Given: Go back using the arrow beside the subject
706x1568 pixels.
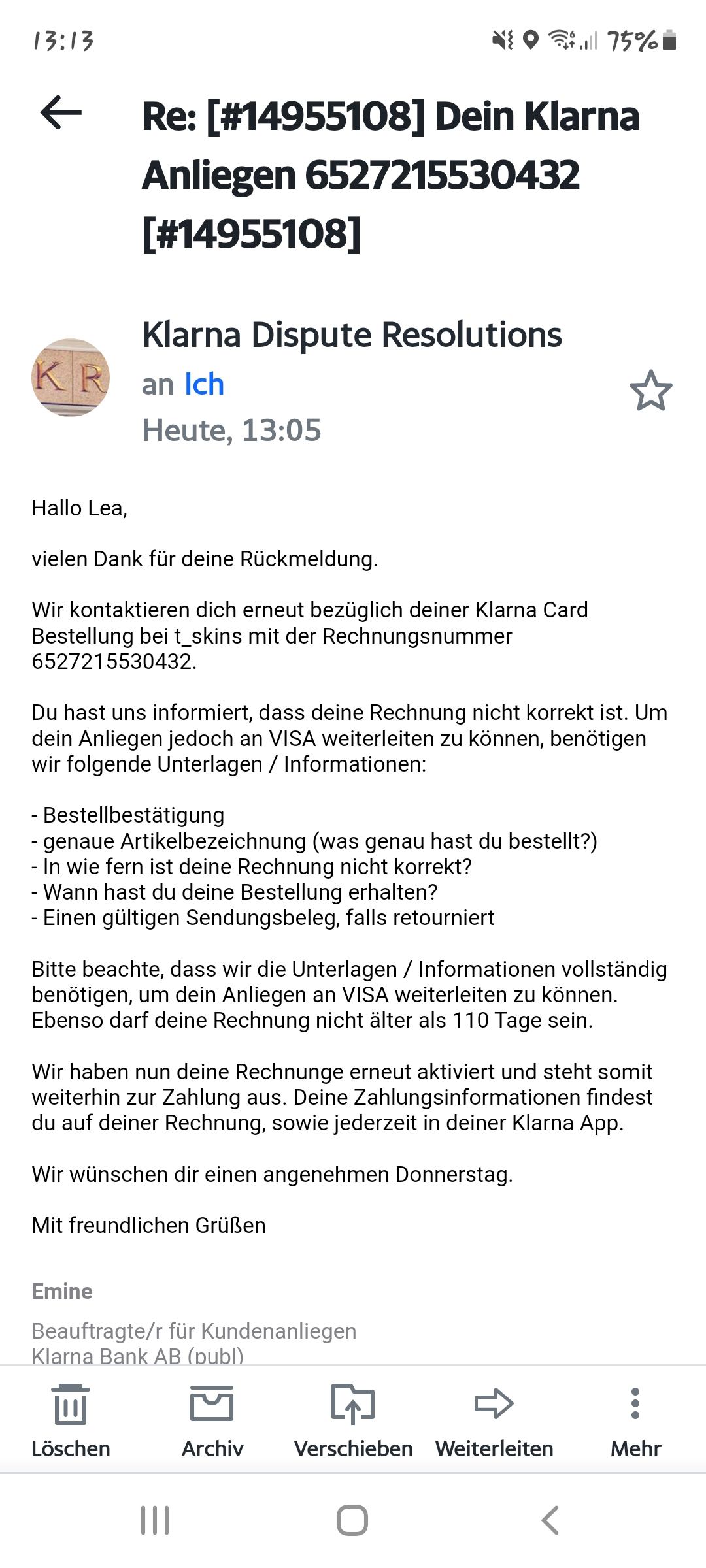Looking at the screenshot, I should [61, 112].
